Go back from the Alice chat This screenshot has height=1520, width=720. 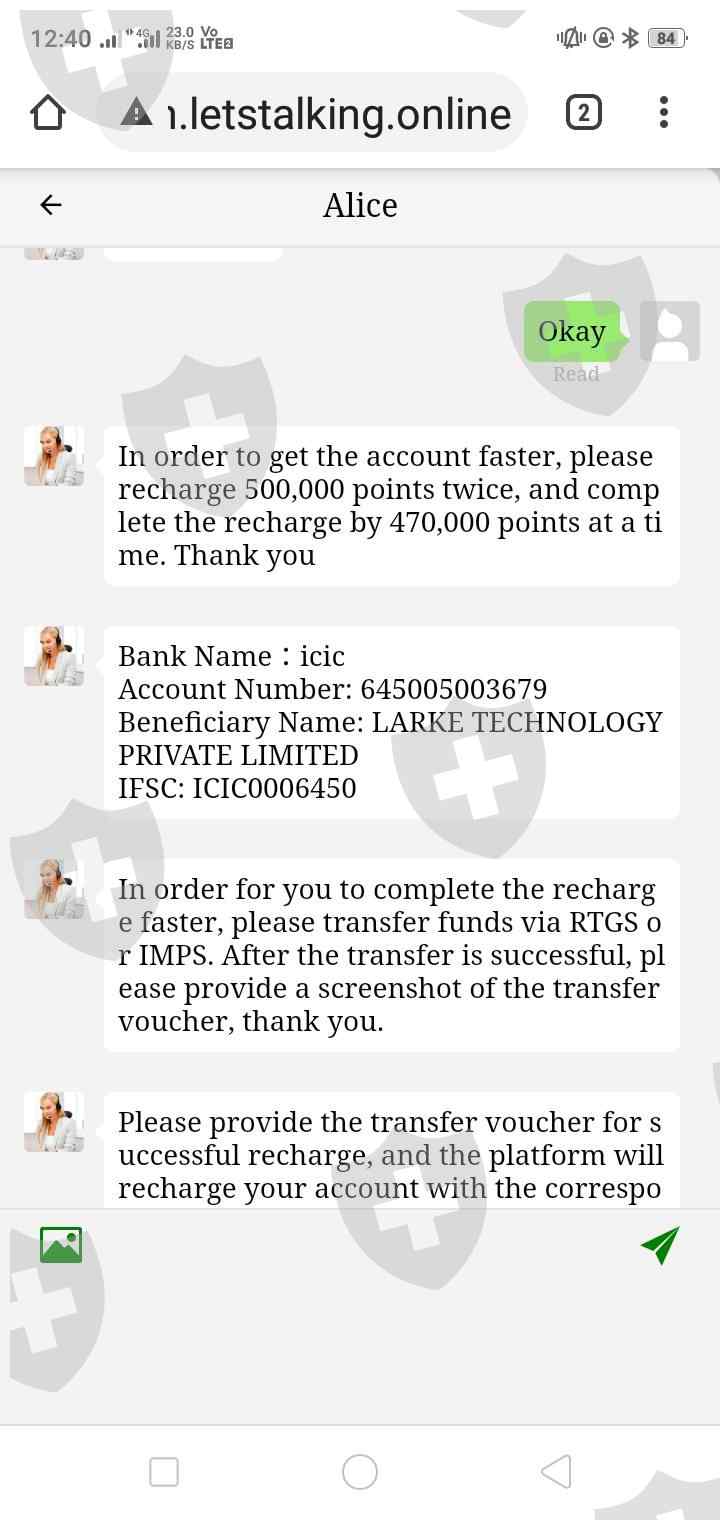pyautogui.click(x=51, y=205)
